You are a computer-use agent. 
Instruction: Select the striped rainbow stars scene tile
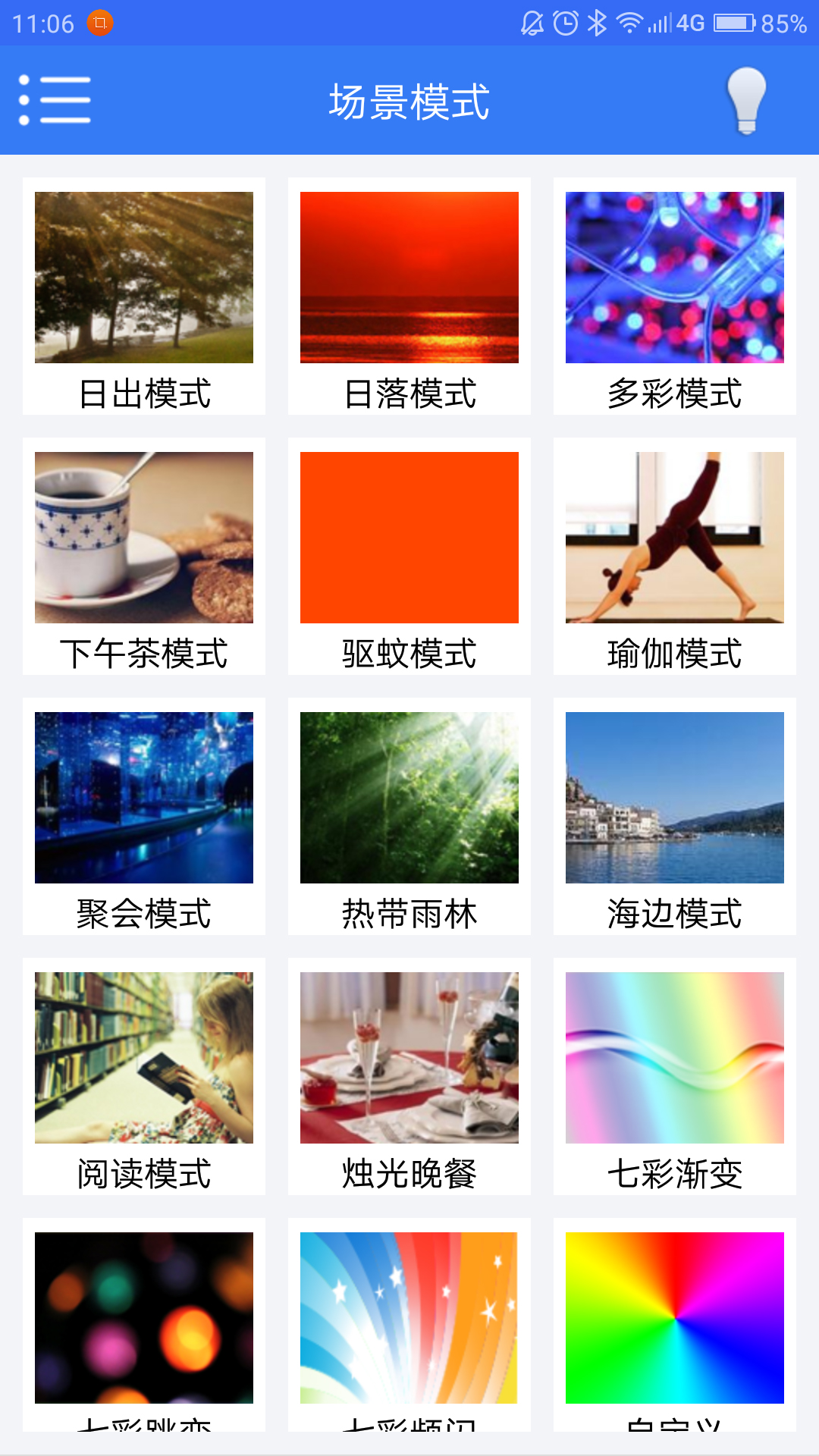(409, 1319)
